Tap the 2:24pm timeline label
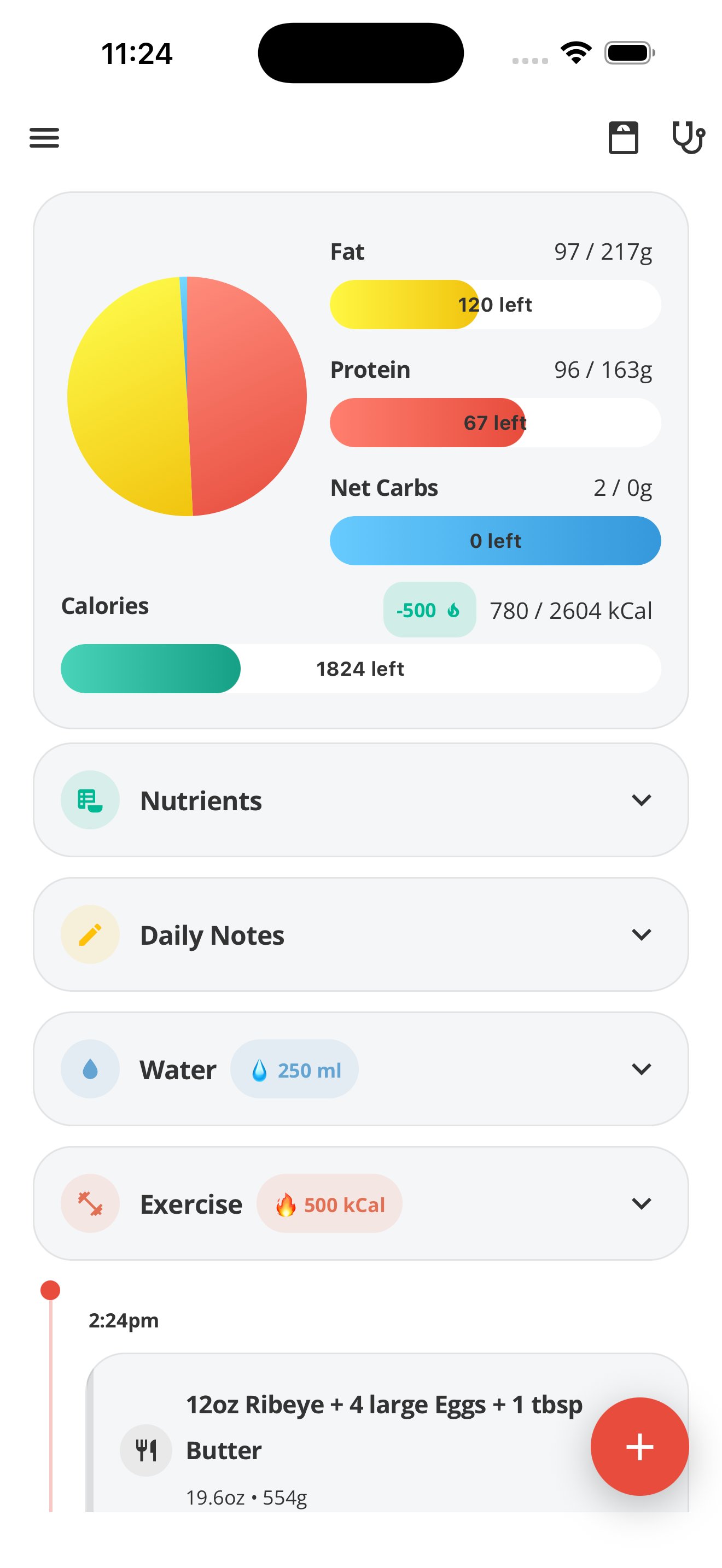This screenshot has width=722, height=1568. [123, 1320]
